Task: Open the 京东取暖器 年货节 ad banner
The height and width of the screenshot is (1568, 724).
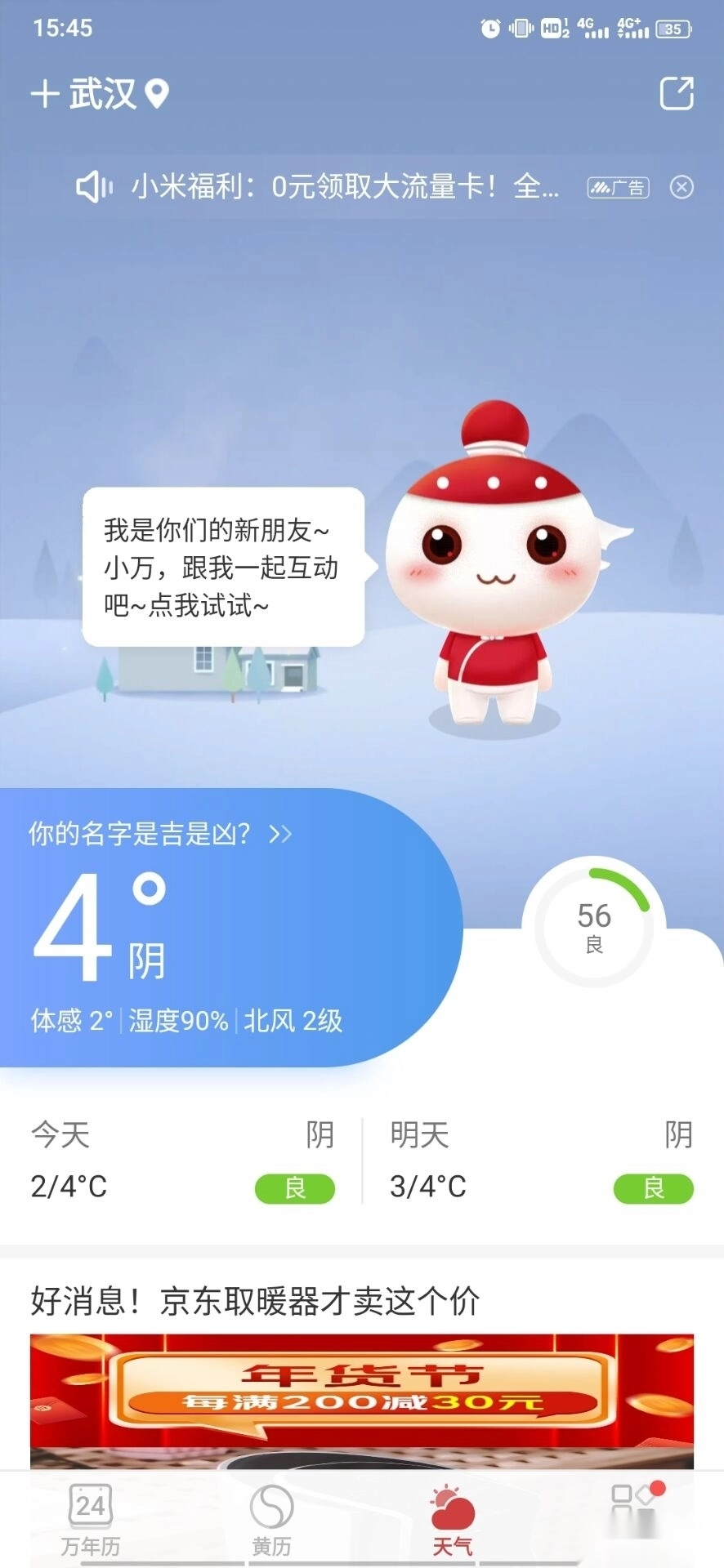Action: (x=361, y=1398)
